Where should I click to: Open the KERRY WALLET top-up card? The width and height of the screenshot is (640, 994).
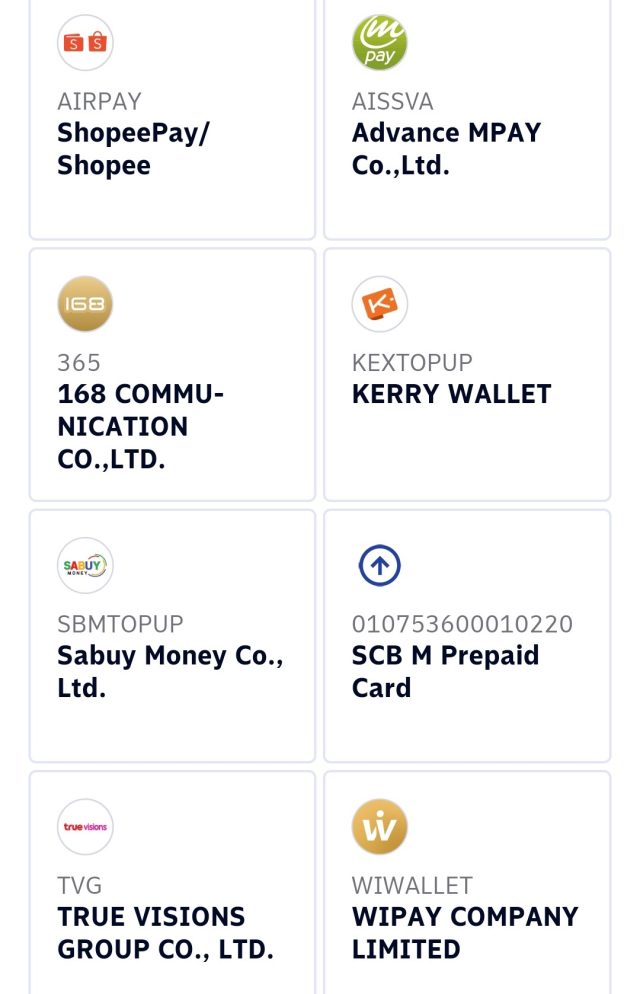coord(466,375)
